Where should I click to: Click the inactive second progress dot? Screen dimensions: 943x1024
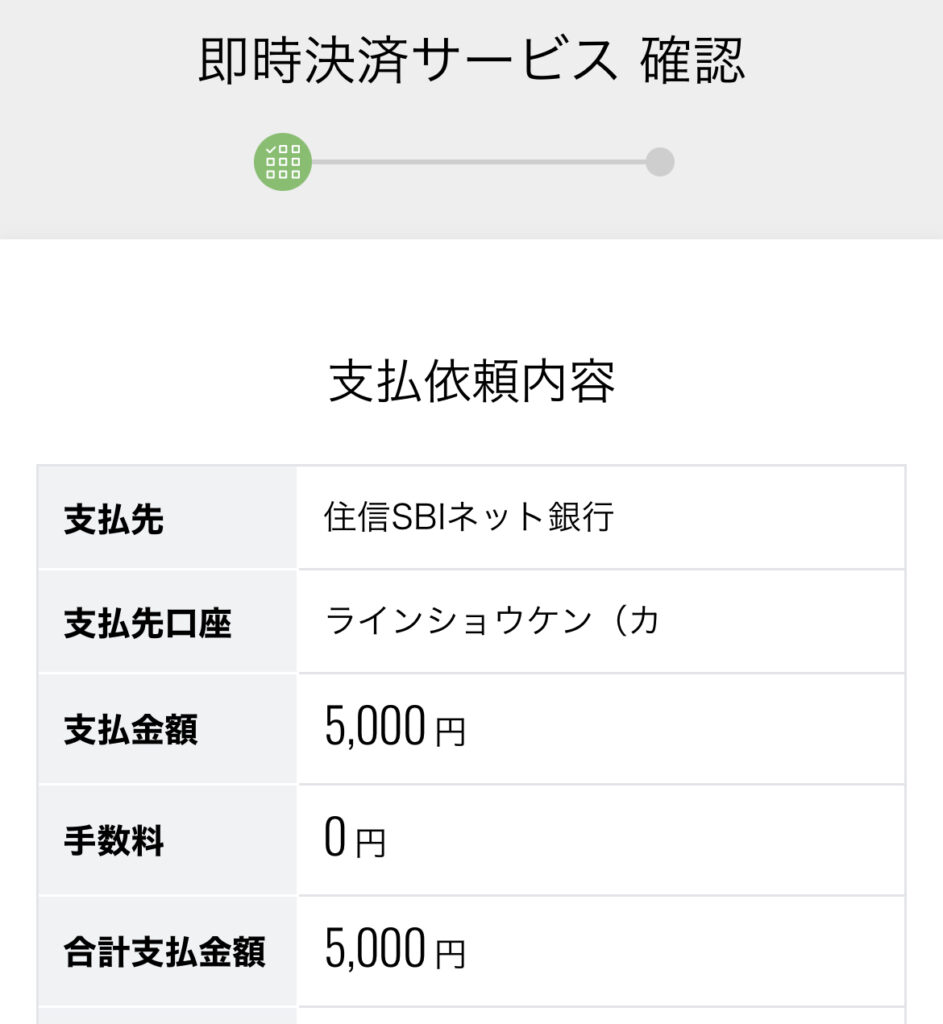pyautogui.click(x=659, y=161)
